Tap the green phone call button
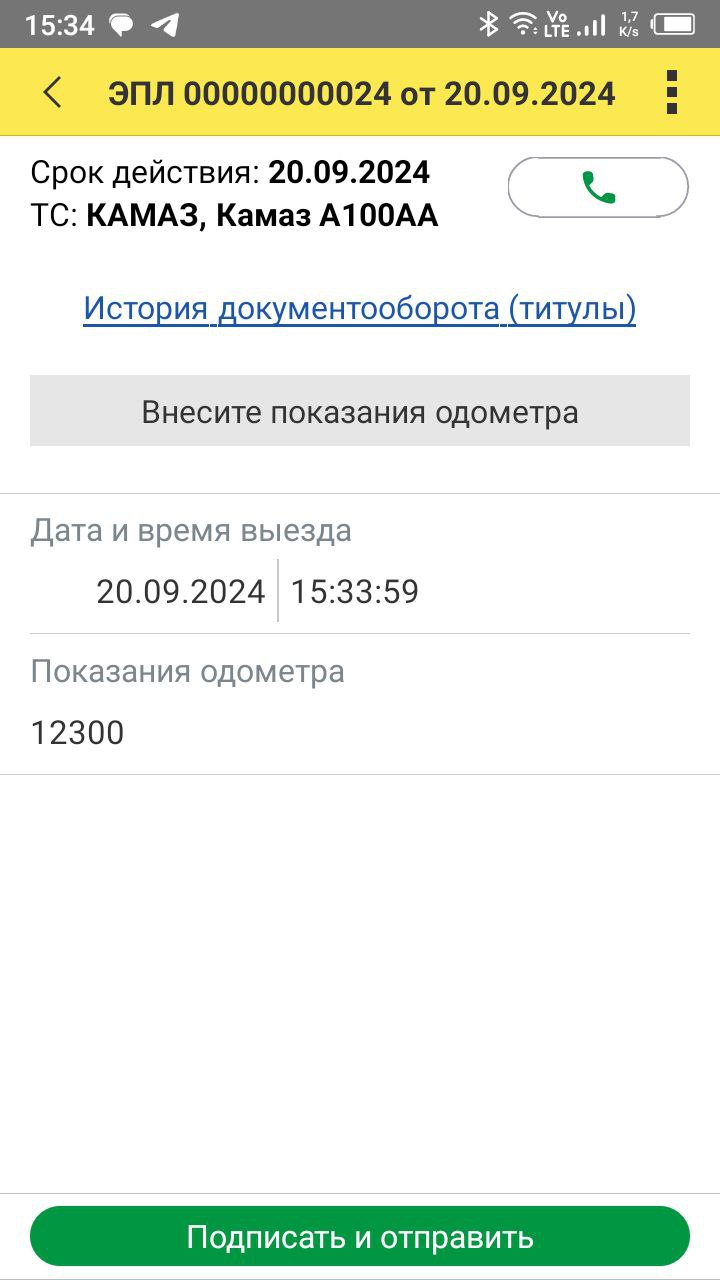 pyautogui.click(x=598, y=187)
